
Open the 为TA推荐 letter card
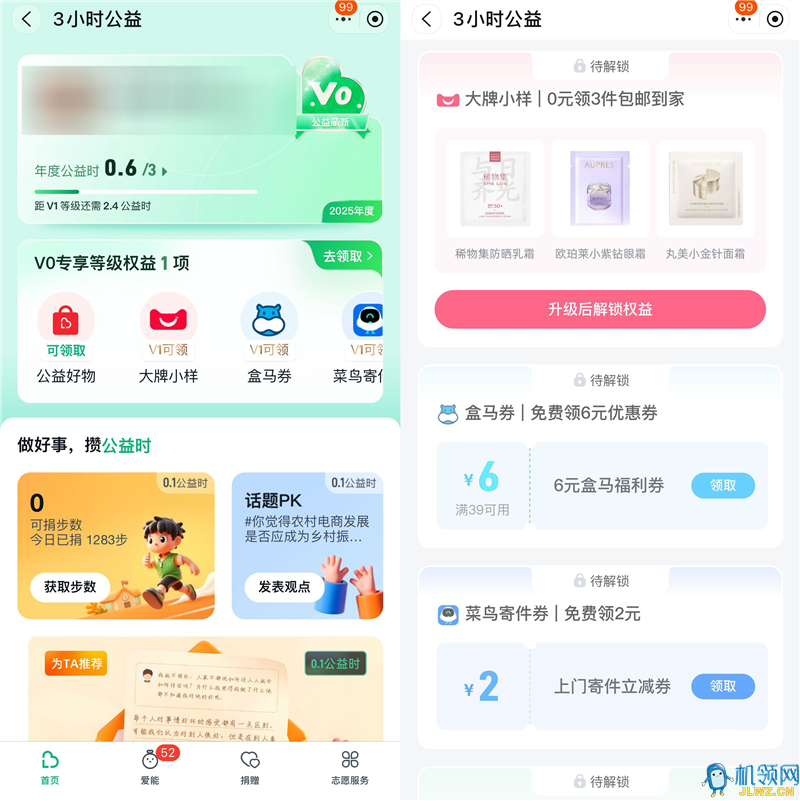point(205,692)
